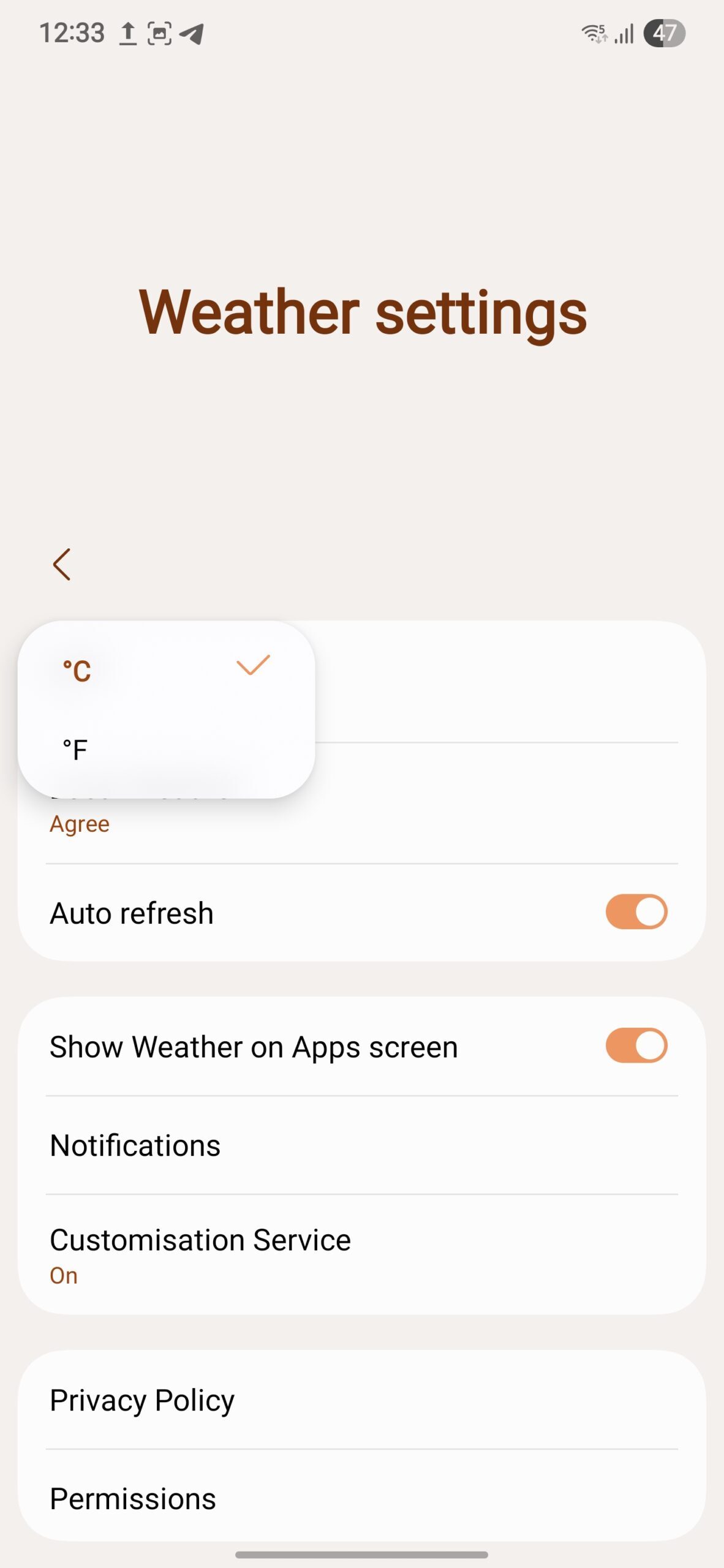The image size is (724, 1568).
Task: Disable Show Weather on Apps screen
Action: click(636, 1046)
